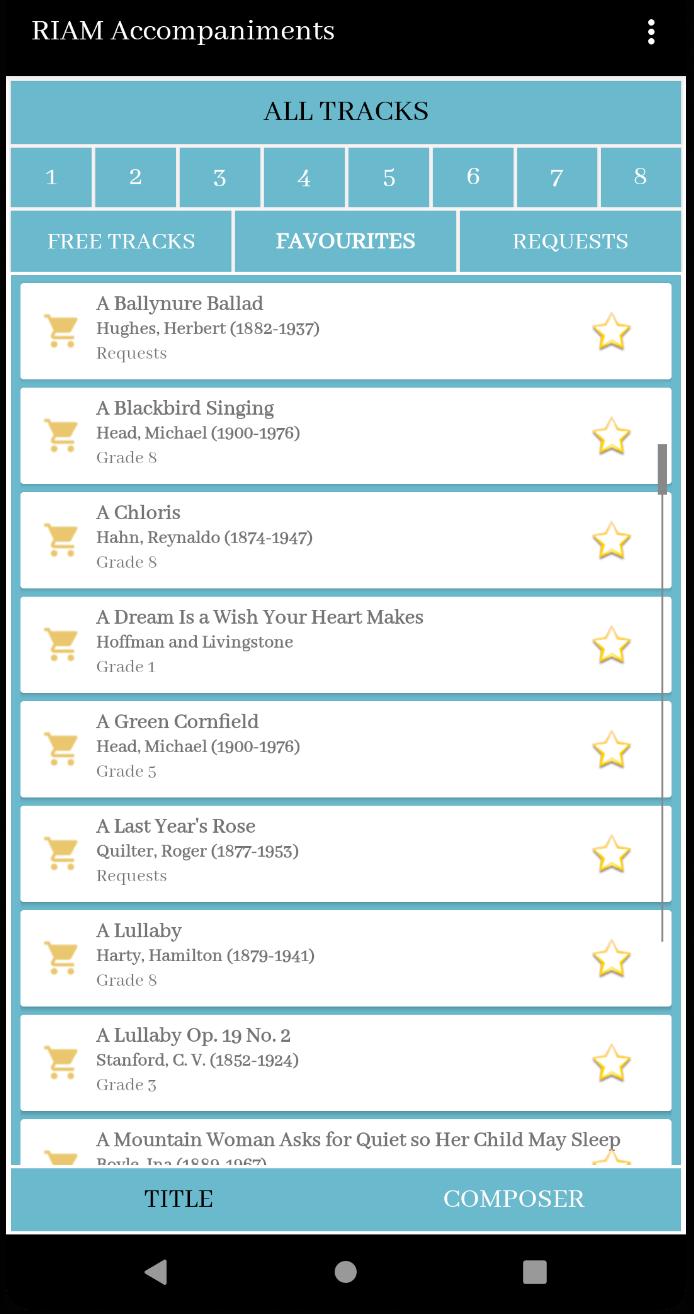The height and width of the screenshot is (1314, 694).
Task: Select grade 8 filter
Action: tap(640, 177)
